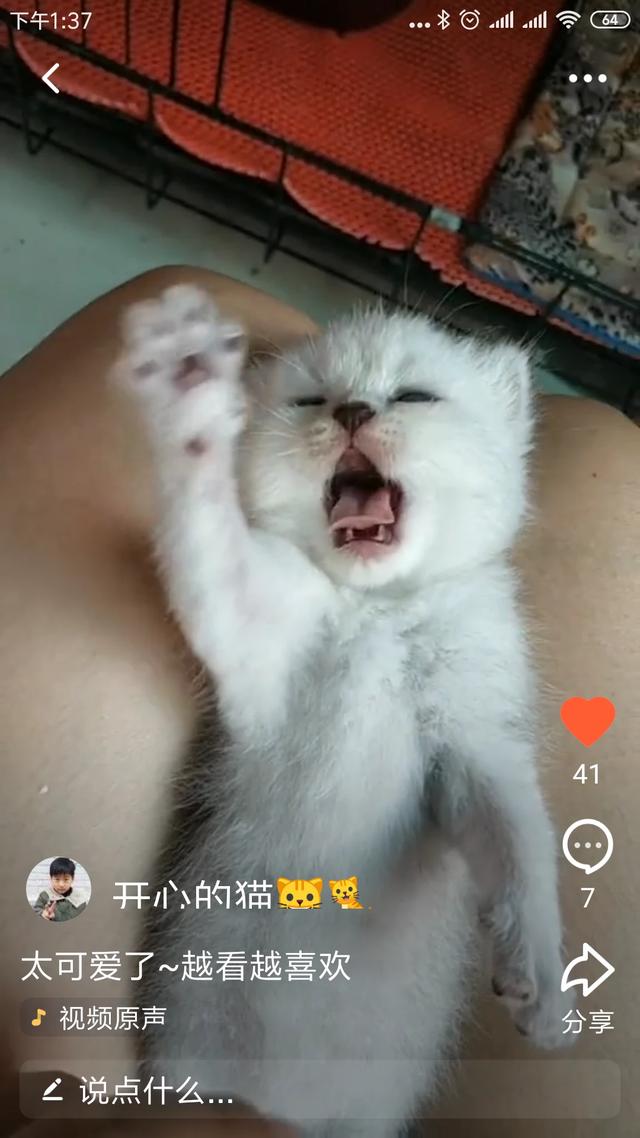
Task: Like the video with the heart icon
Action: click(x=587, y=721)
